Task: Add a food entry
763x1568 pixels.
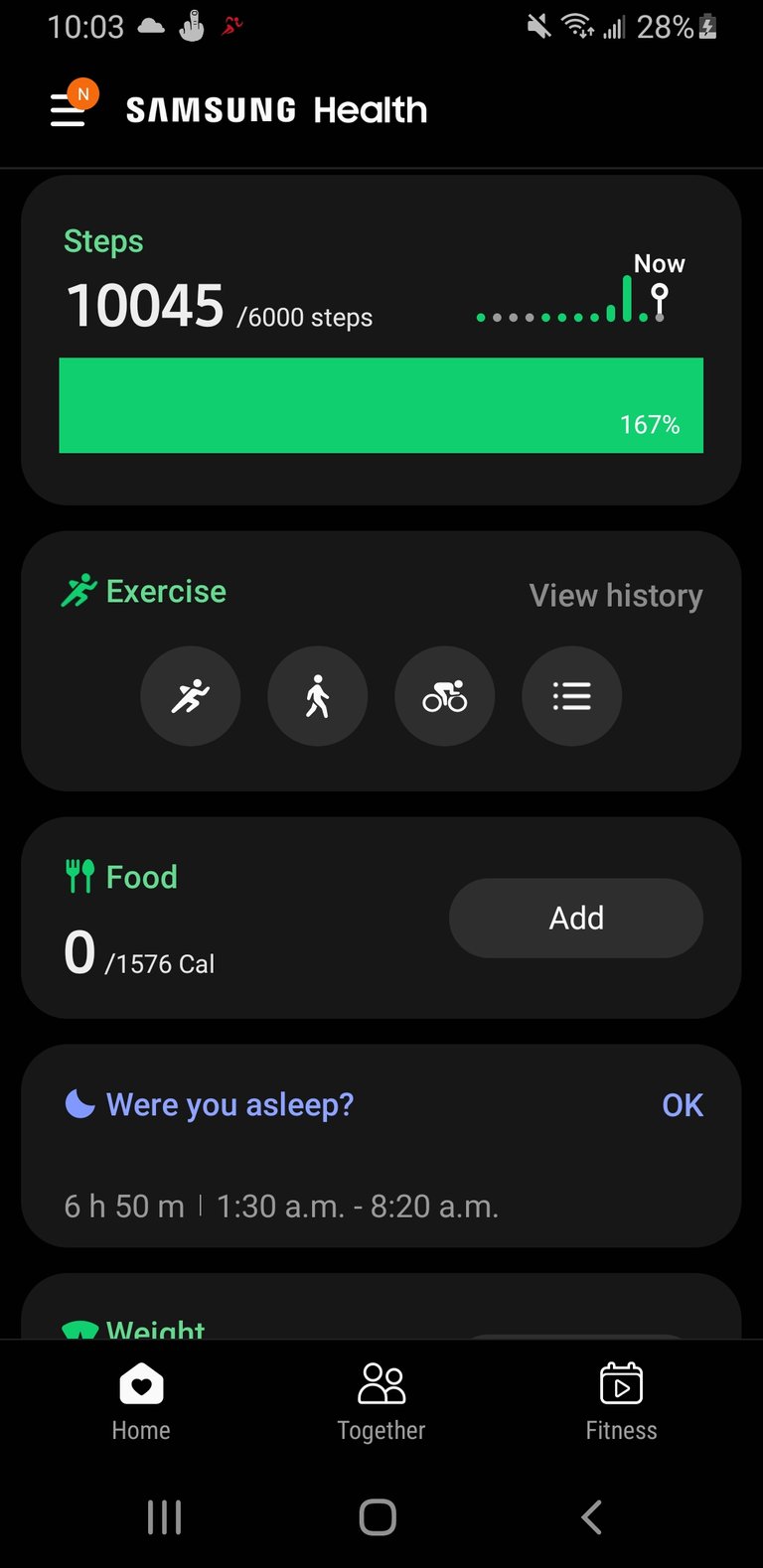Action: pos(576,918)
